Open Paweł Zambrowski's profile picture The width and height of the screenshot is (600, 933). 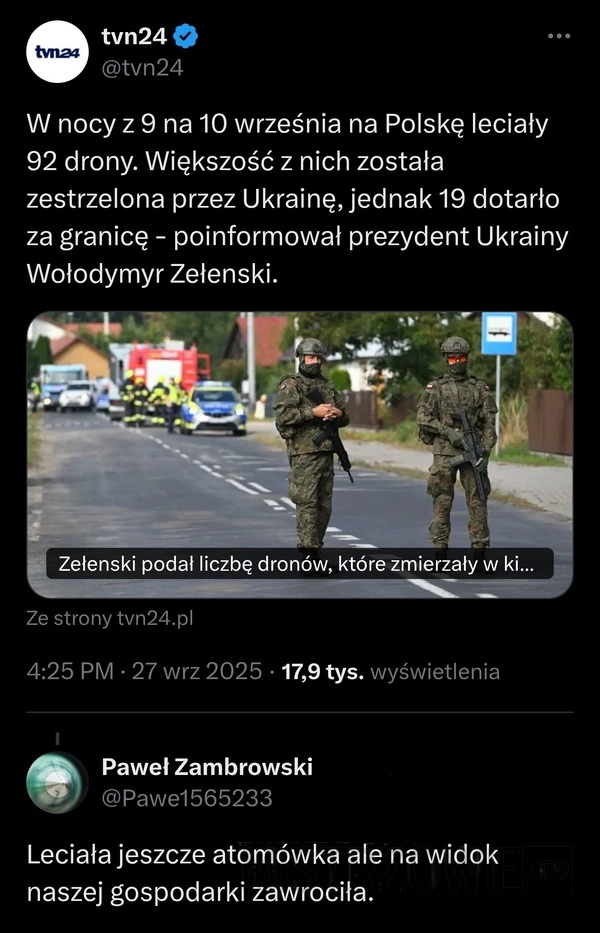click(x=57, y=782)
